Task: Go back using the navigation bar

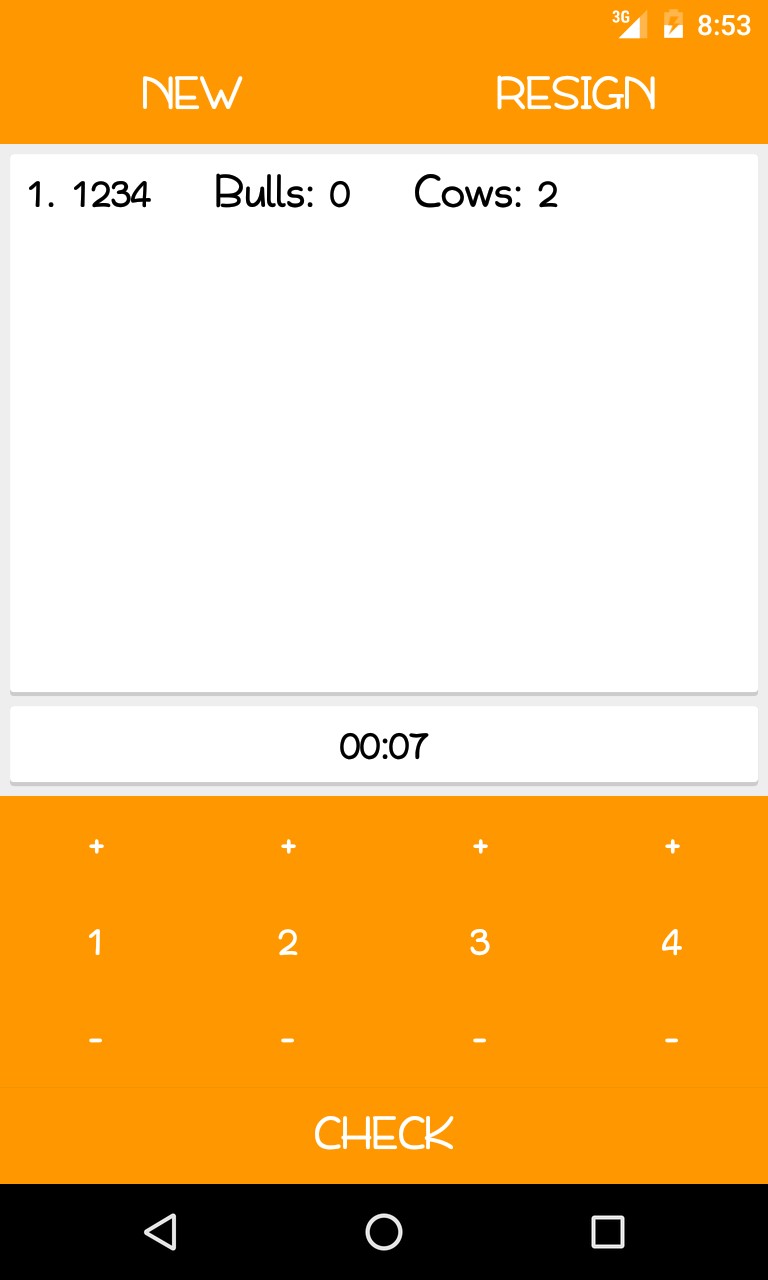Action: pos(160,1232)
